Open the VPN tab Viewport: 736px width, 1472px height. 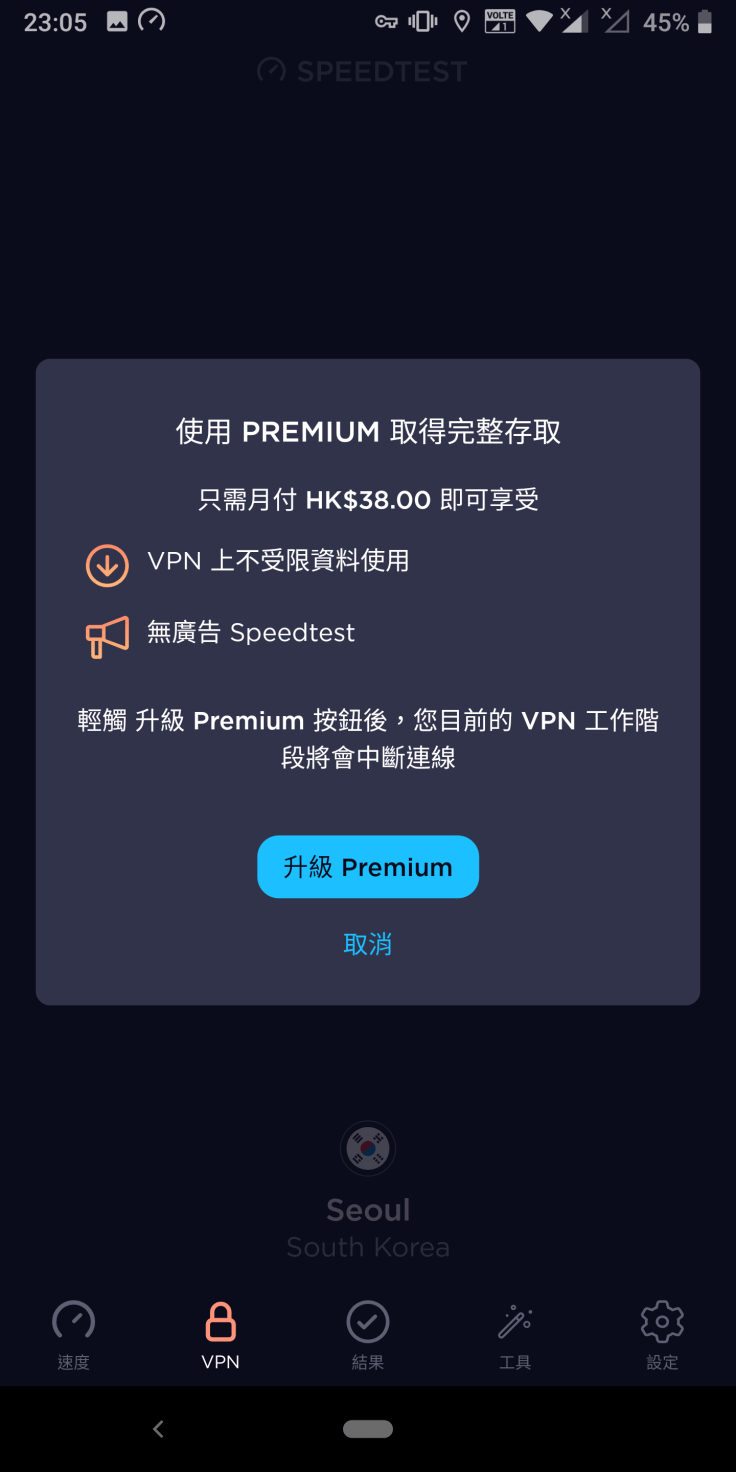click(220, 1335)
